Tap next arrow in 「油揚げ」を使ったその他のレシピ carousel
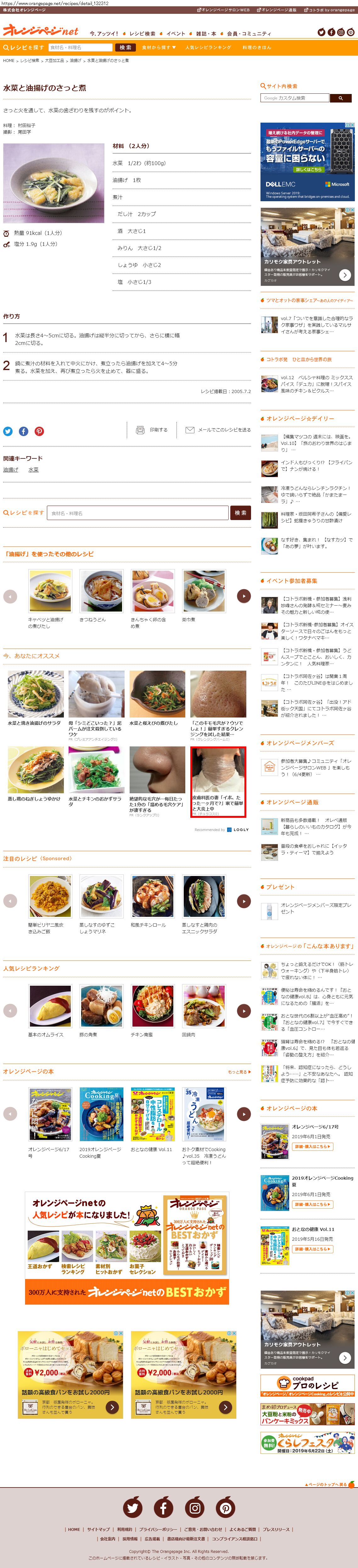Screen dimensions: 358x1568 coord(243,596)
